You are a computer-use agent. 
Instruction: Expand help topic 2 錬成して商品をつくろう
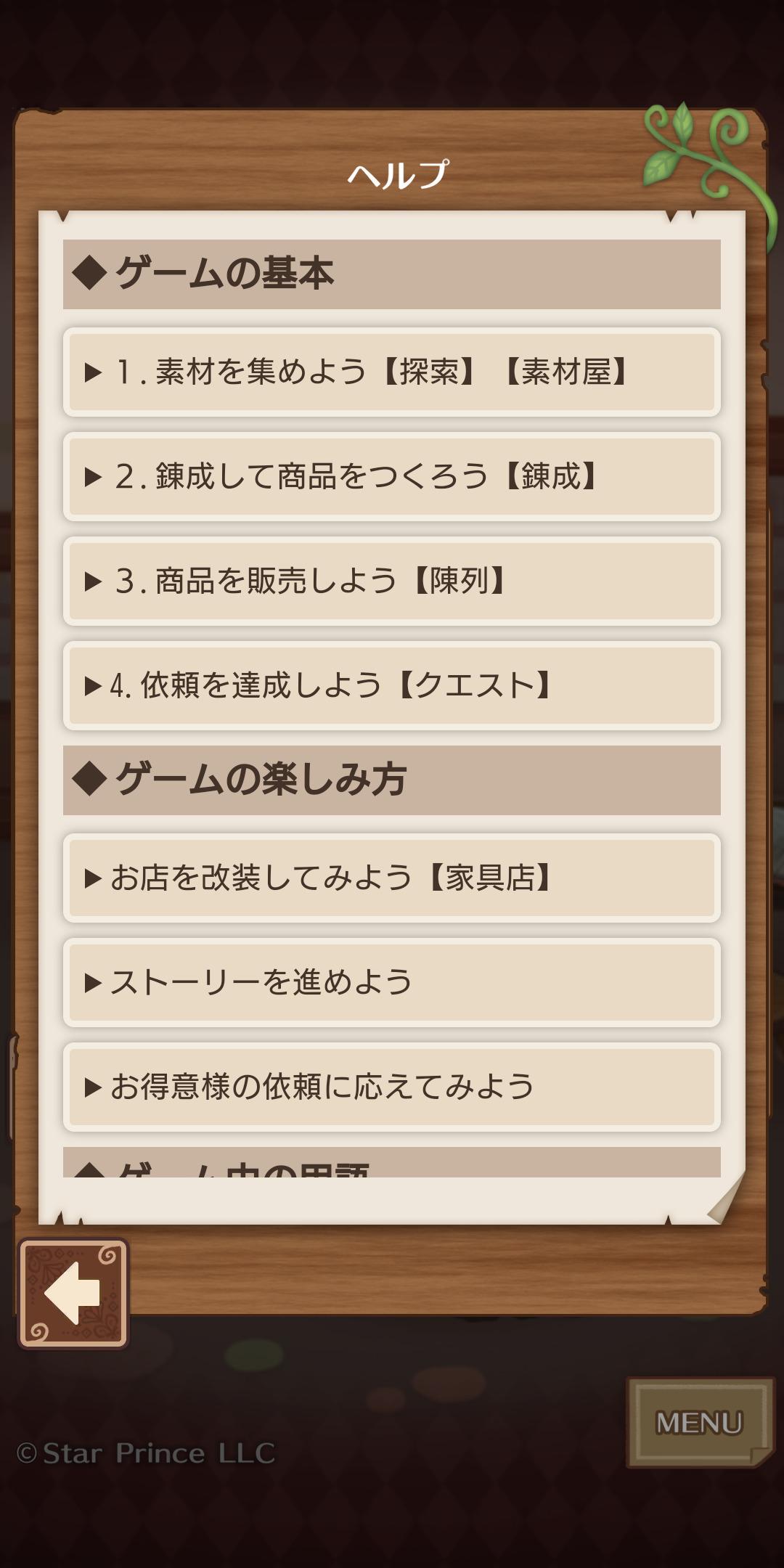tap(392, 477)
